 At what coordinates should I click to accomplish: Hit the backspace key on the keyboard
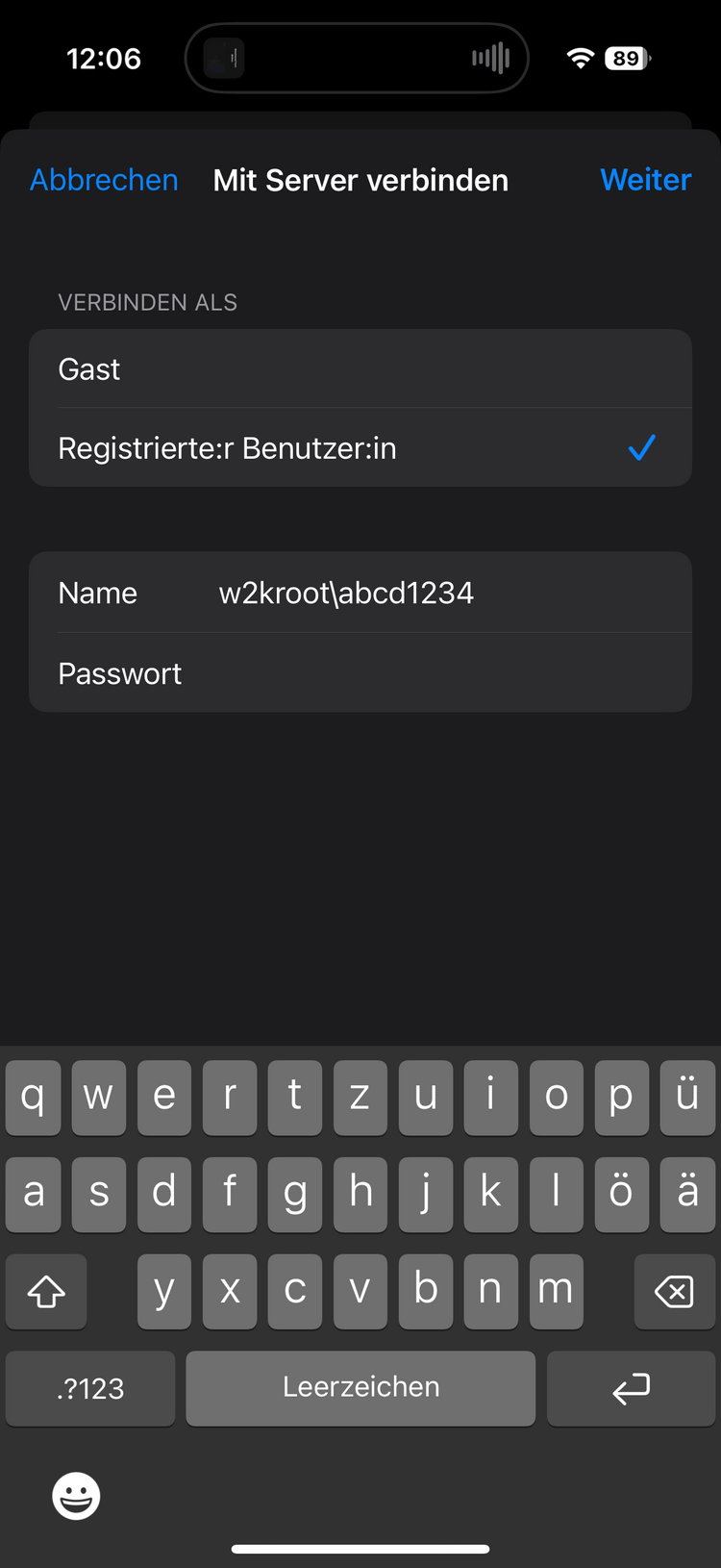674,1291
